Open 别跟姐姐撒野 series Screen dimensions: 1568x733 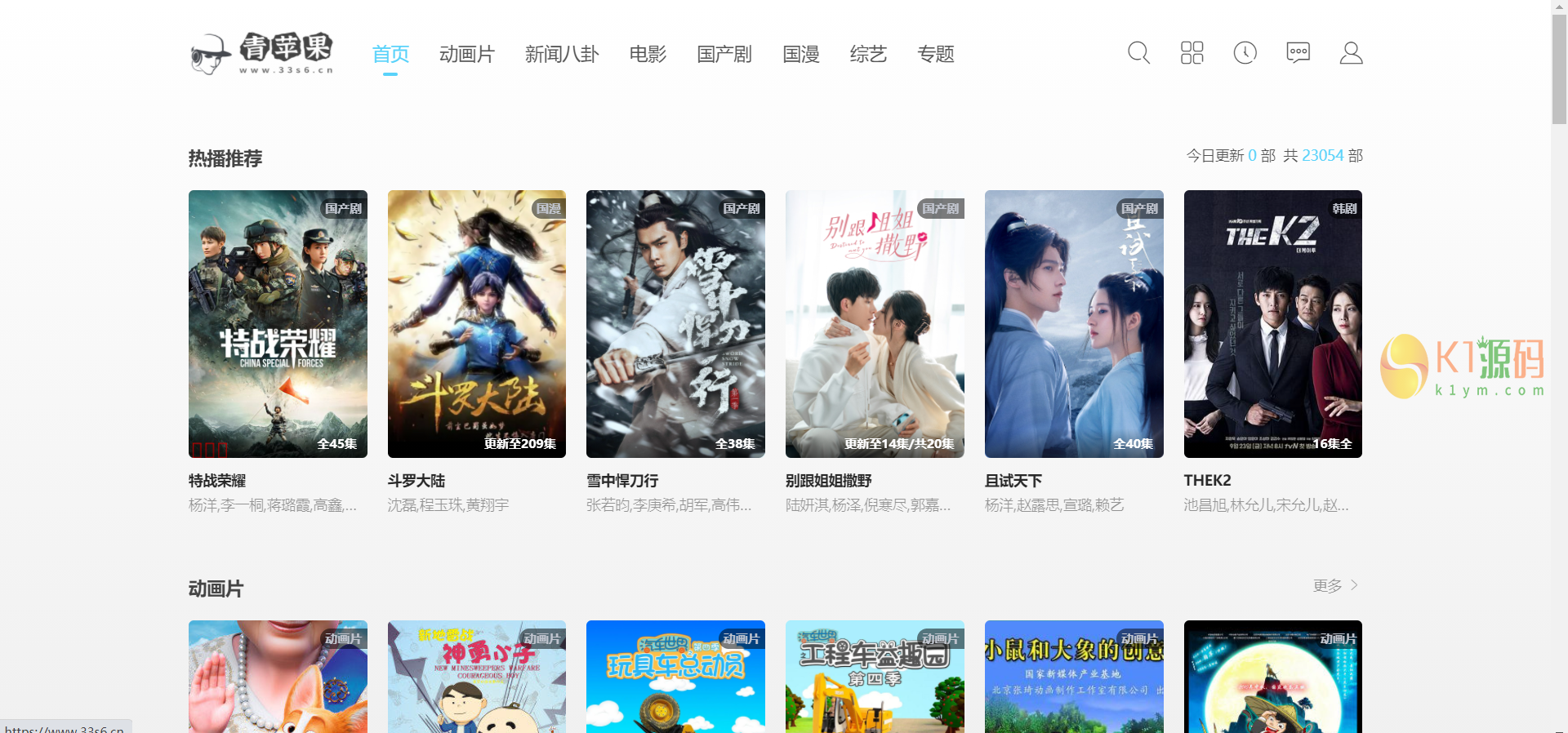(x=875, y=324)
